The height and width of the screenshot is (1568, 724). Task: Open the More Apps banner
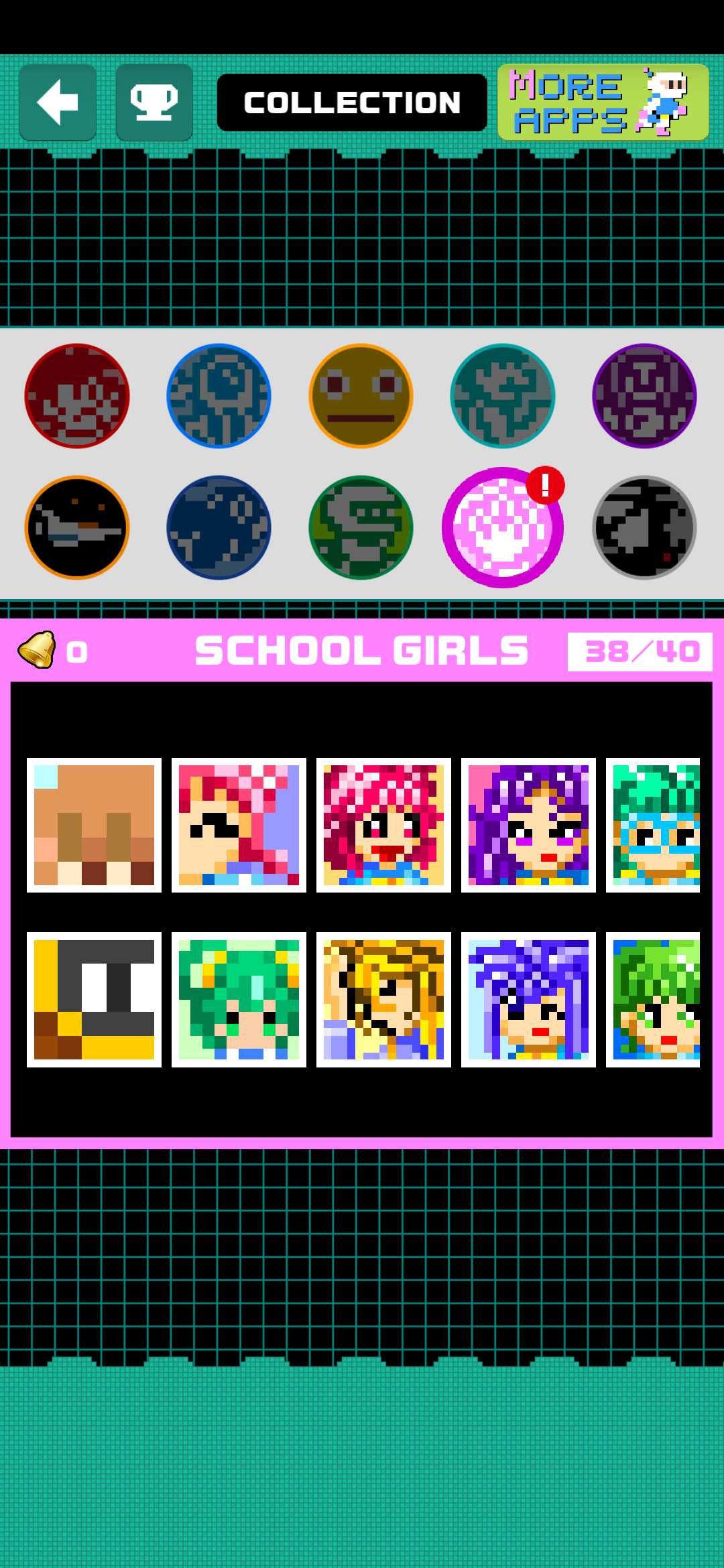click(603, 102)
